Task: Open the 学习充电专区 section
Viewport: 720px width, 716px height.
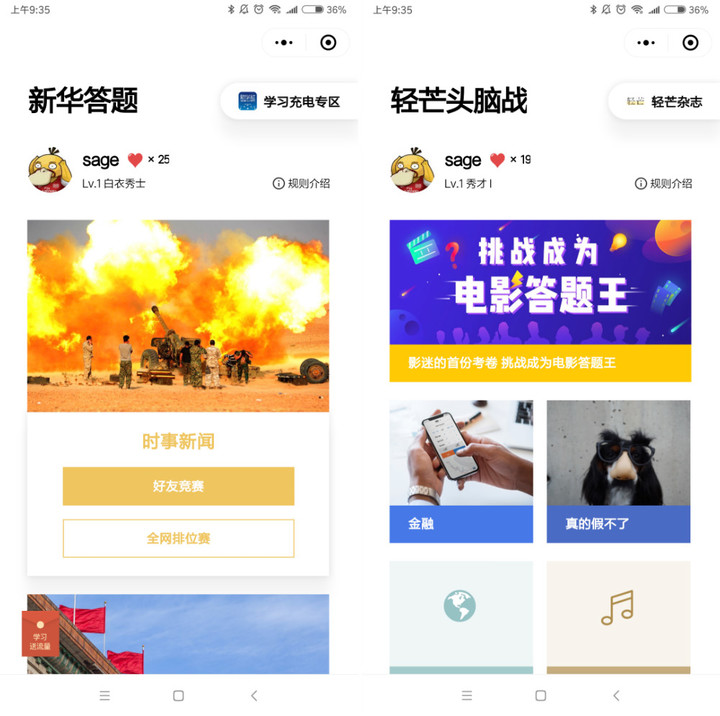Action: point(290,101)
